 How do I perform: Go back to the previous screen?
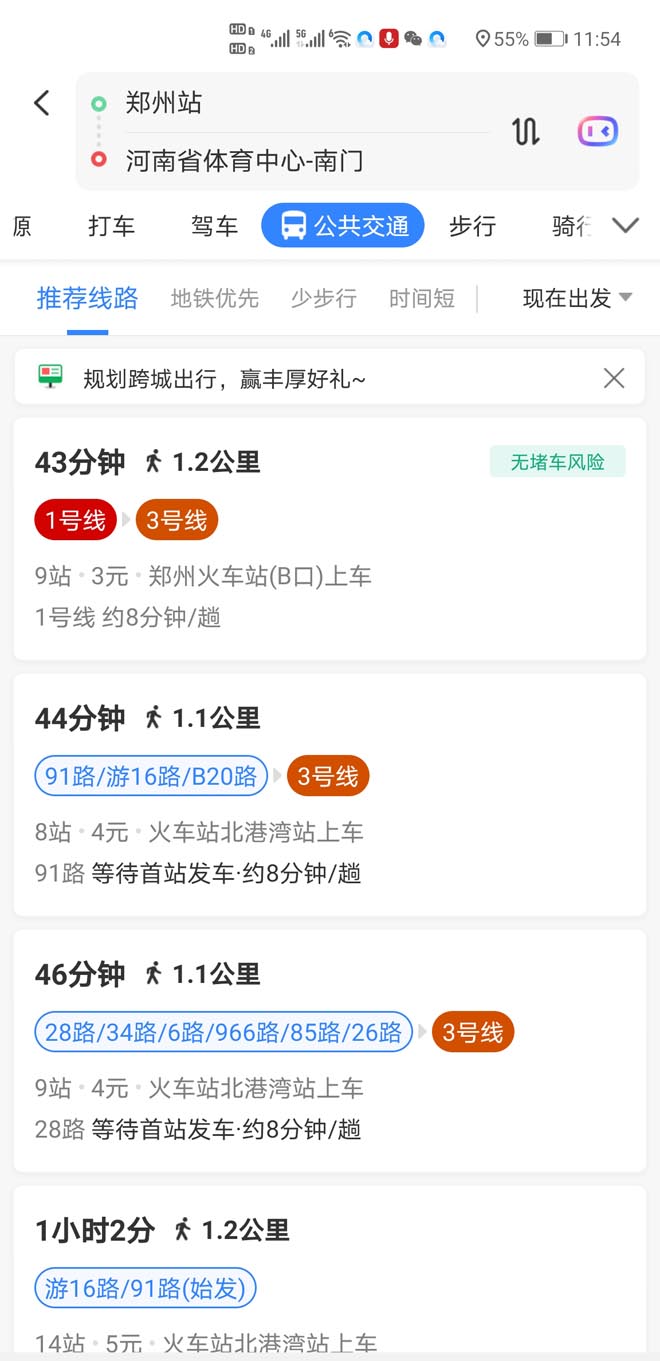pos(41,102)
